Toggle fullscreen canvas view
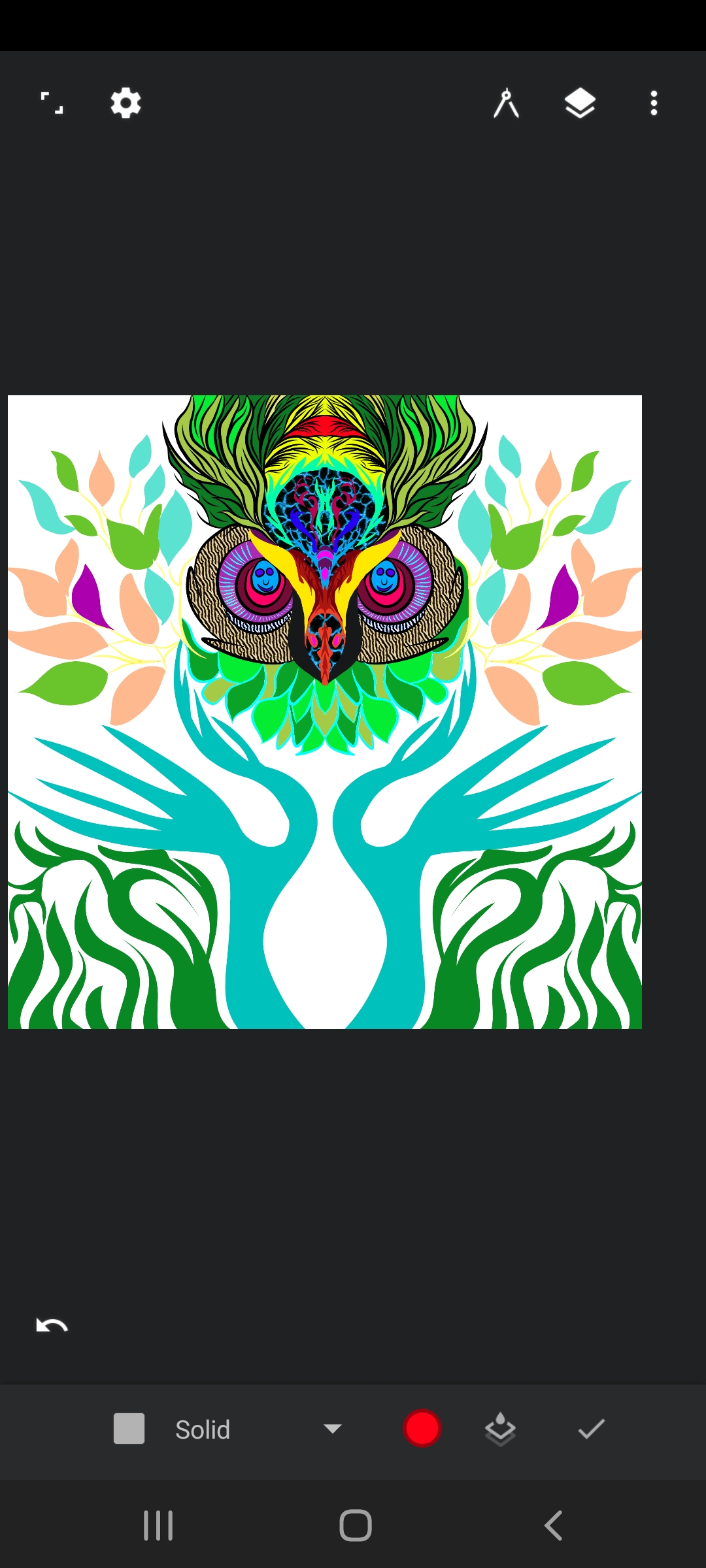 pos(52,103)
